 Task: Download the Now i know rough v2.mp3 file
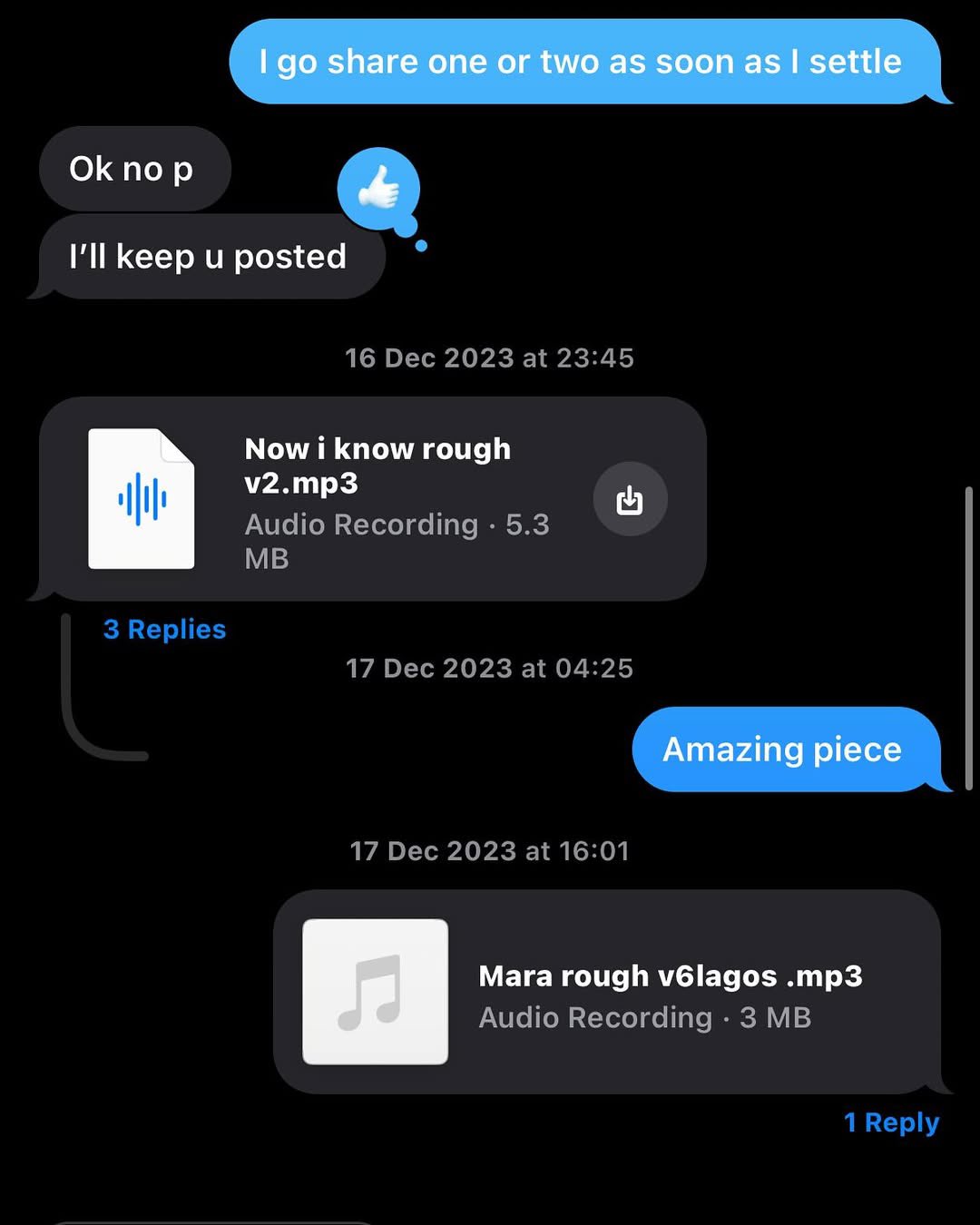click(630, 499)
